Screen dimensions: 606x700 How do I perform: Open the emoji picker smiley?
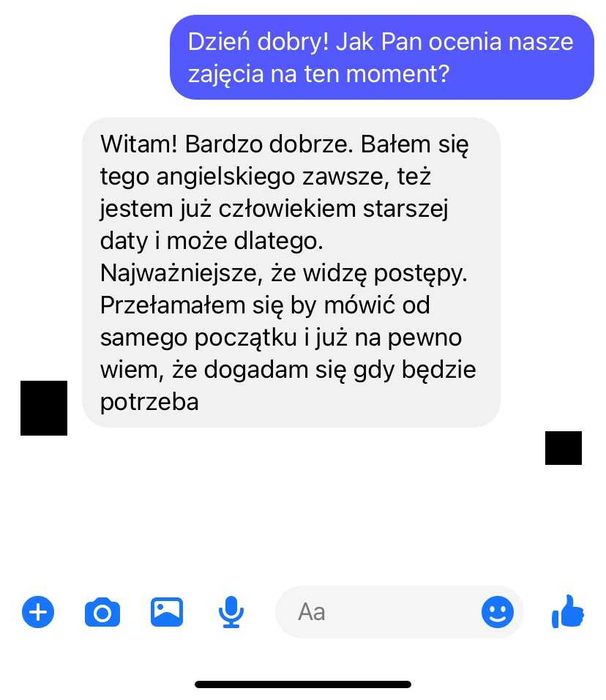point(497,611)
